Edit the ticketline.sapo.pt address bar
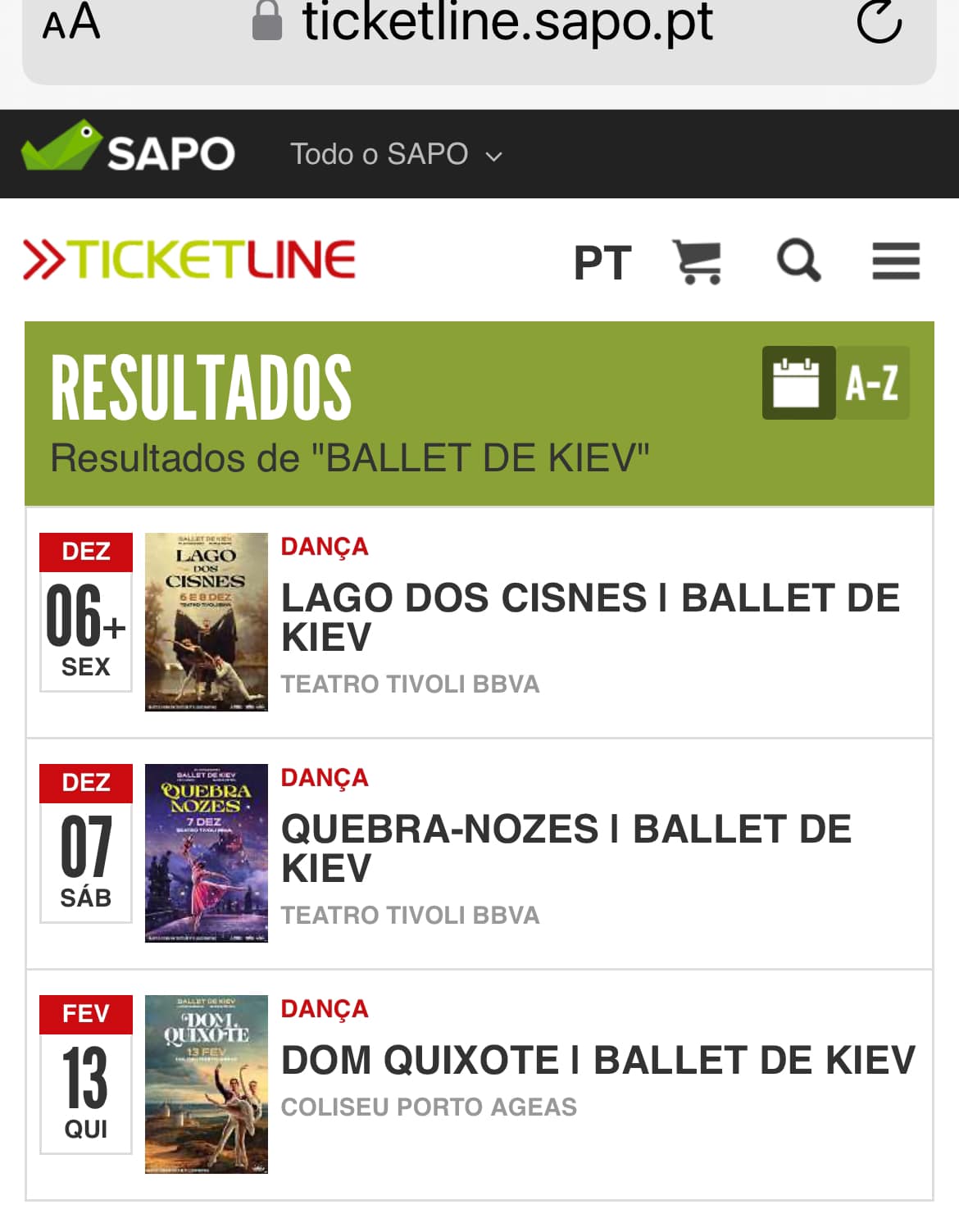Image resolution: width=959 pixels, height=1232 pixels. [507, 23]
